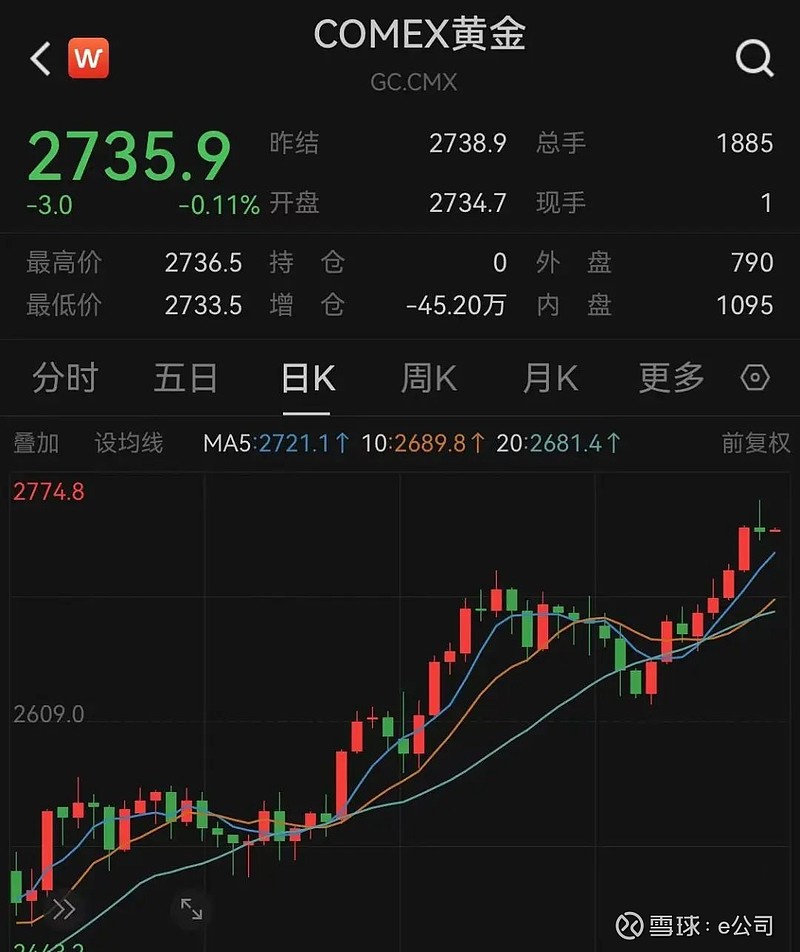Toggle the 叠加 overlay option
Viewport: 800px width, 952px height.
pos(35,442)
